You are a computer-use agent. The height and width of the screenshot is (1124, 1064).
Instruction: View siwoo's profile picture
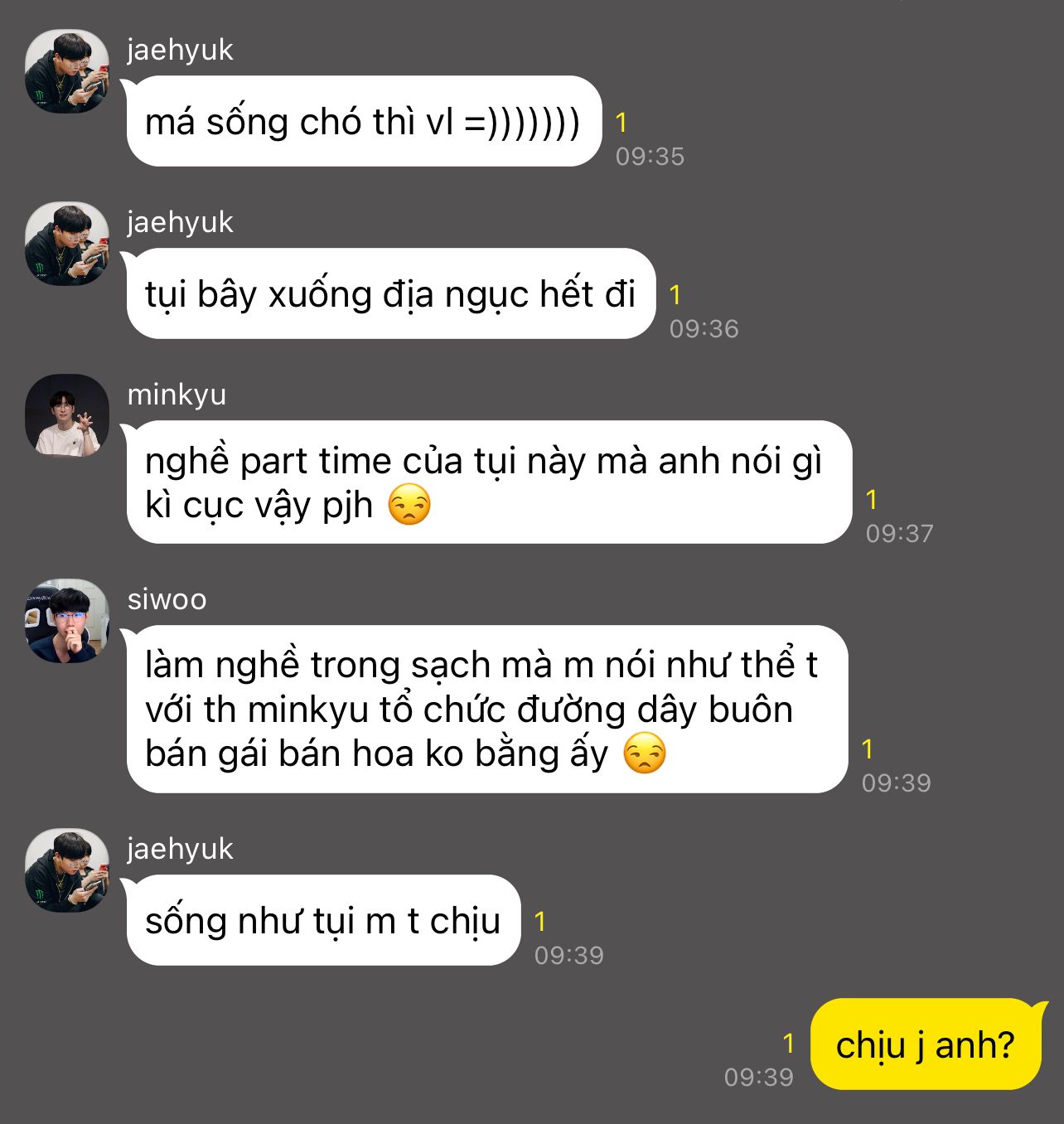(x=67, y=621)
